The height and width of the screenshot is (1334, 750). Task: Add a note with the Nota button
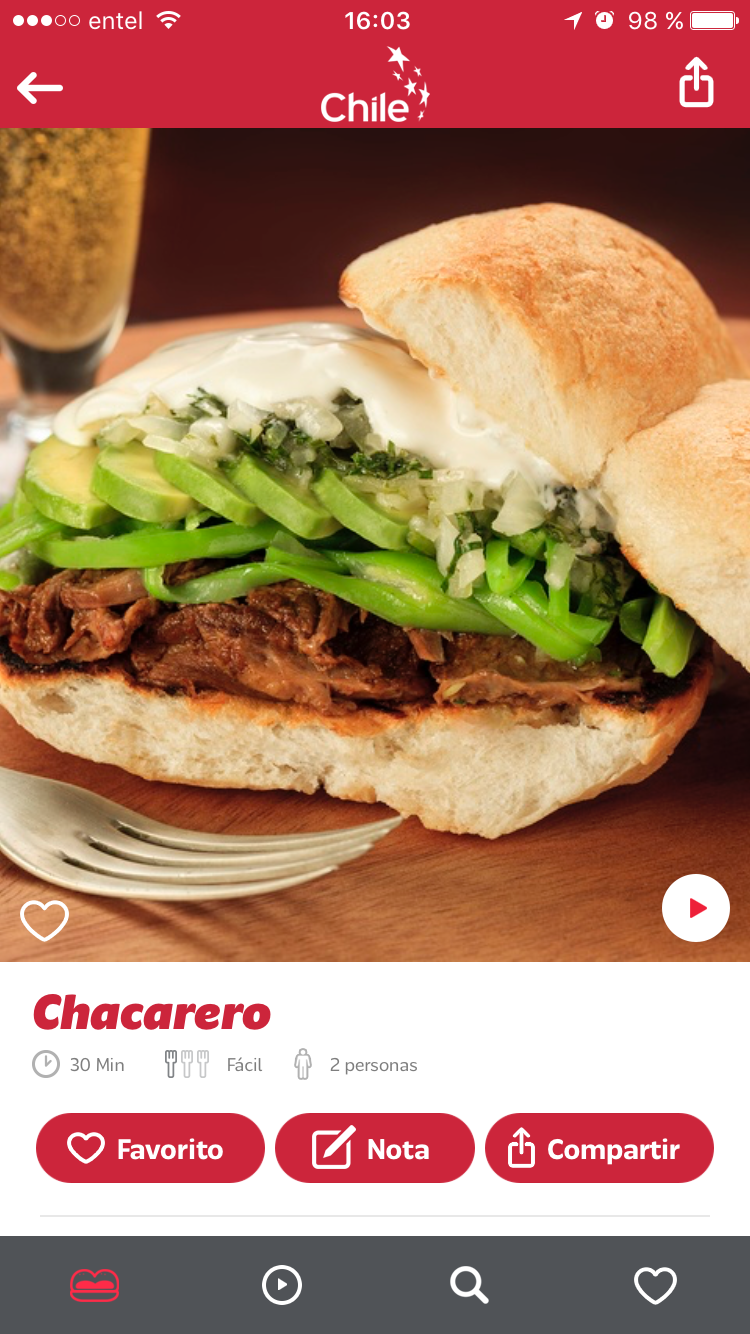click(x=374, y=1148)
